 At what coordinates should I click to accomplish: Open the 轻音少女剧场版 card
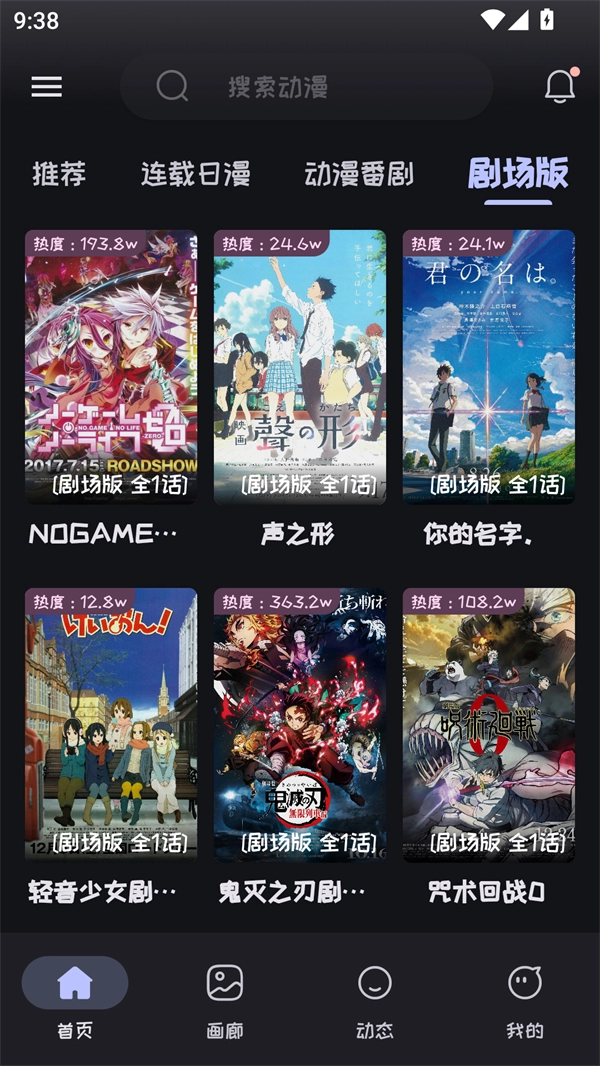tap(111, 725)
